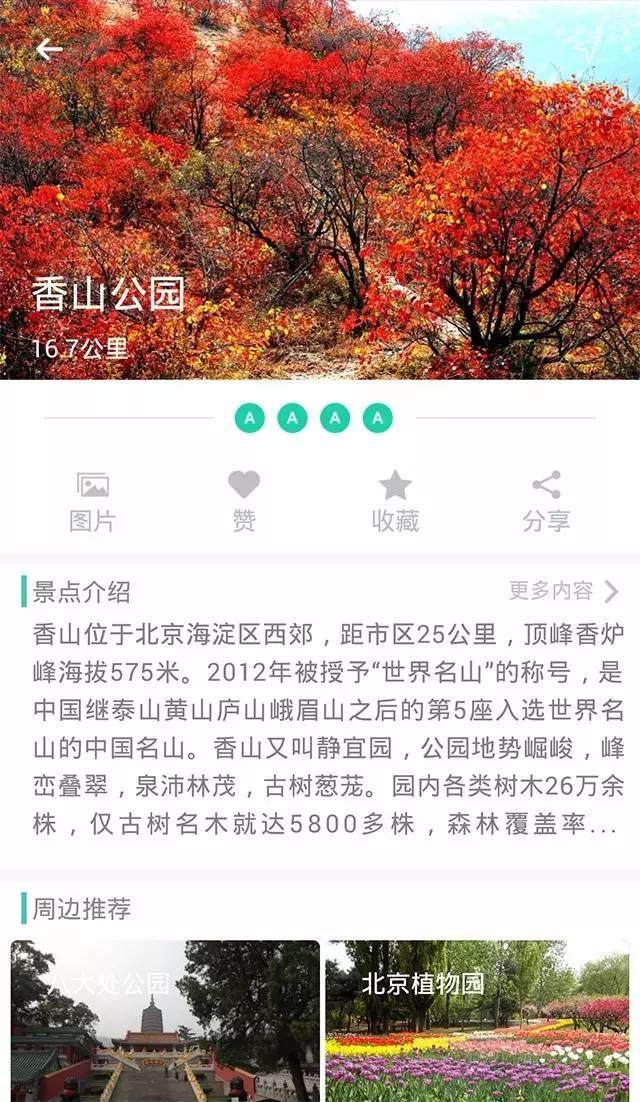640x1102 pixels.
Task: Add 香山公园 to 收藏 favorites
Action: click(395, 501)
